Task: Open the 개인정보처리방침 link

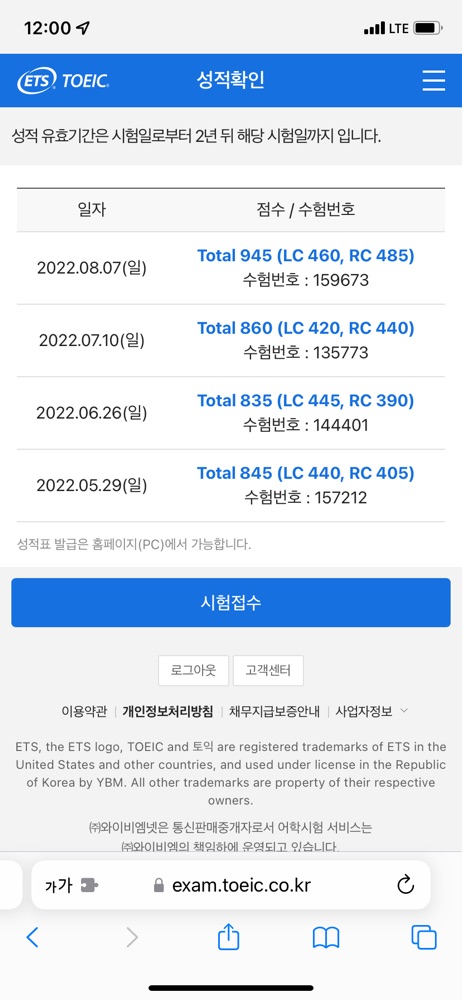Action: point(168,712)
